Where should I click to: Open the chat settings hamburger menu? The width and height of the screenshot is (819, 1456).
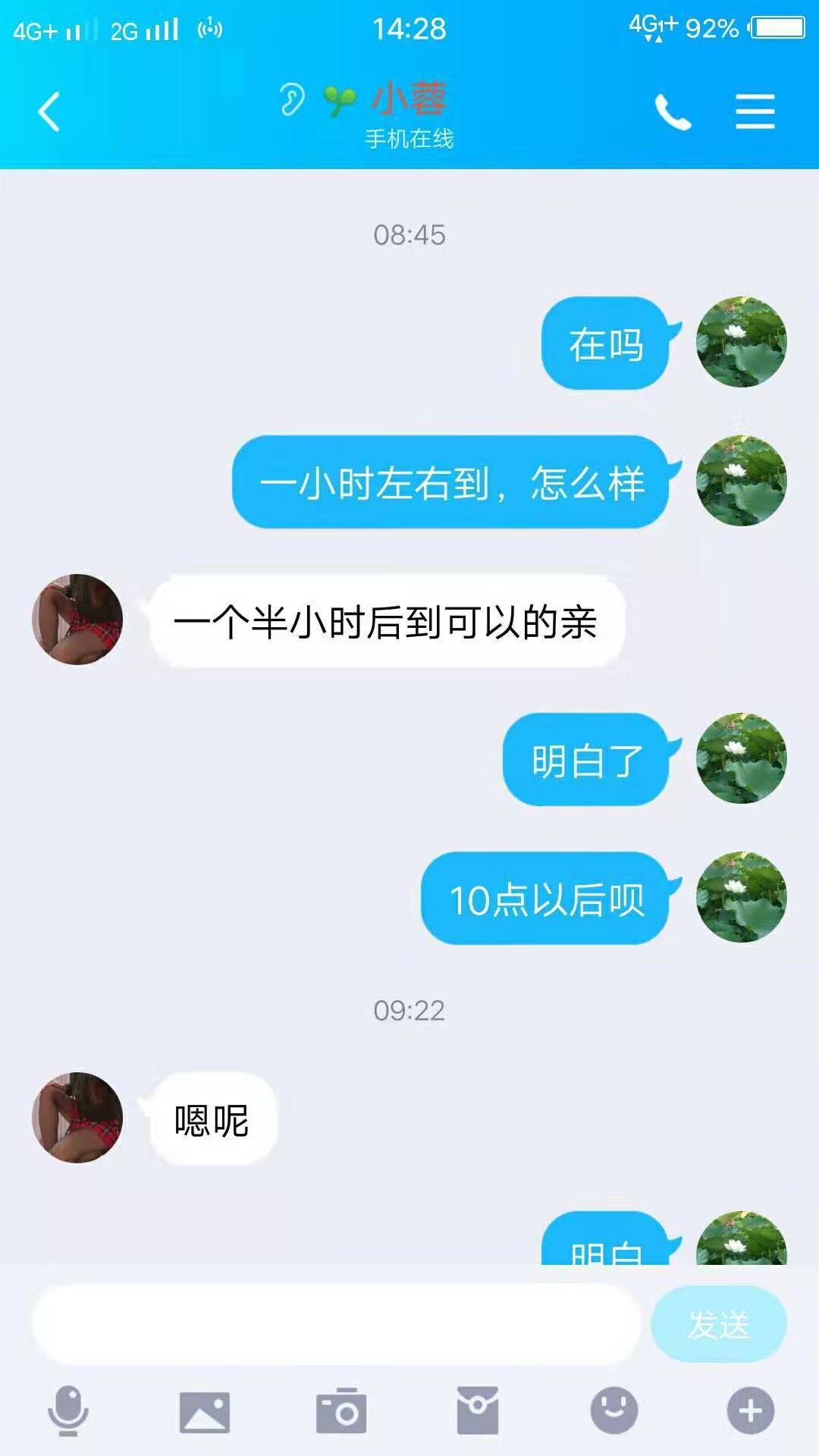tap(755, 111)
